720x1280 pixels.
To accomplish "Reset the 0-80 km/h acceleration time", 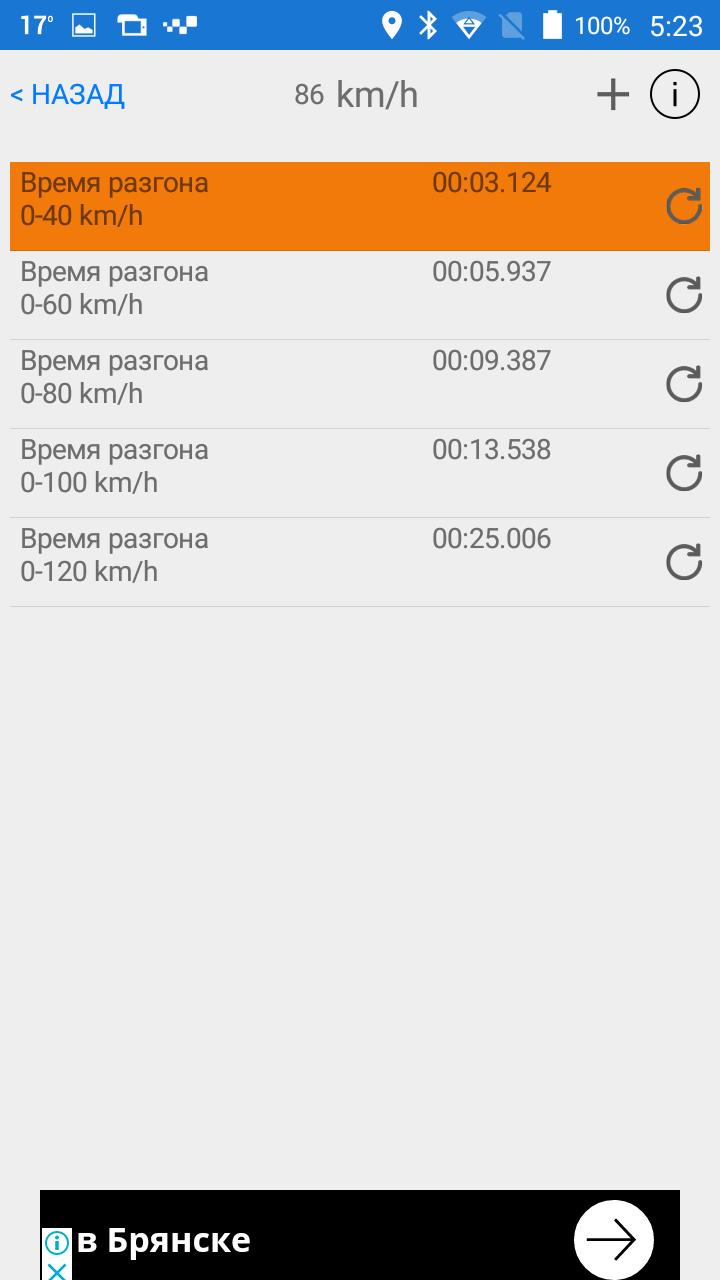I will click(x=684, y=385).
